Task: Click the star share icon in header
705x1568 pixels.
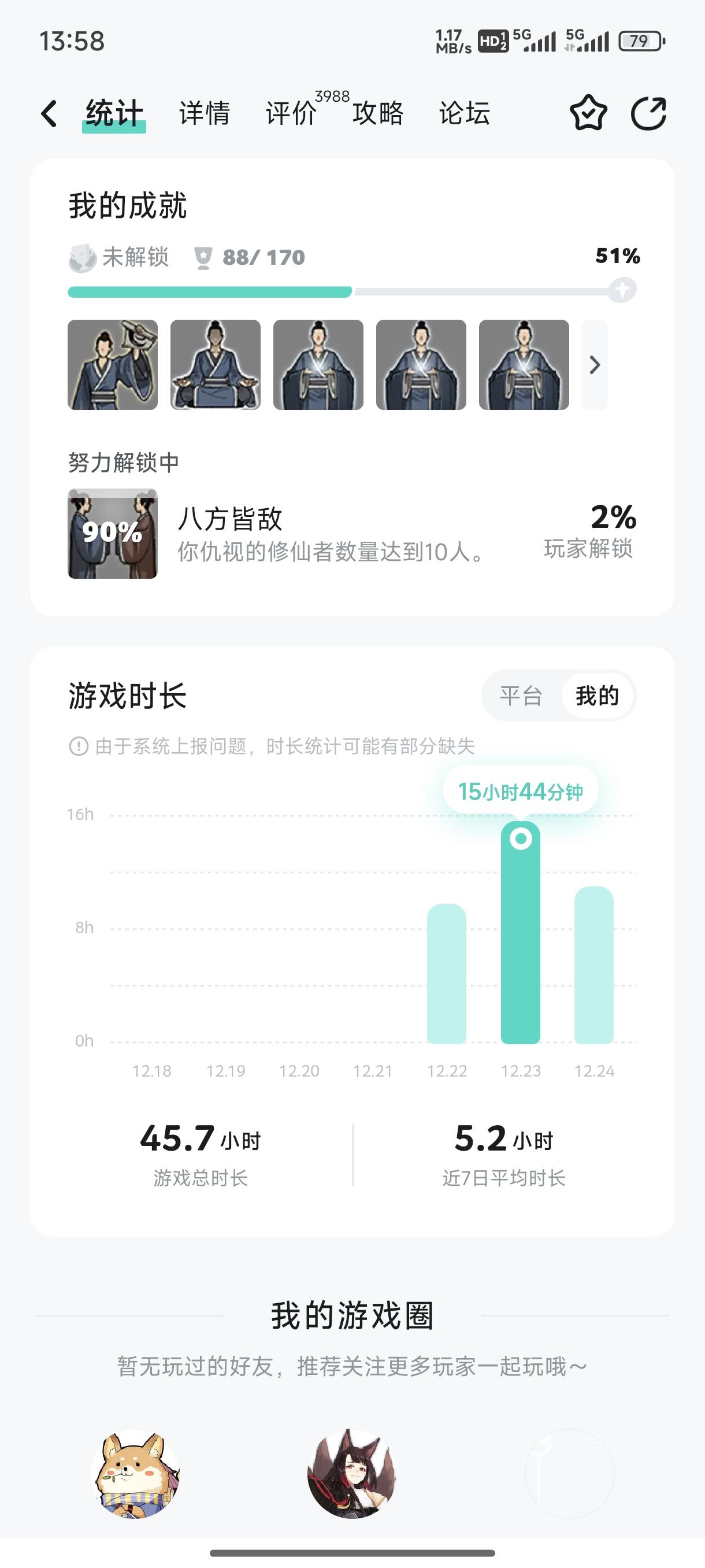Action: coord(588,112)
